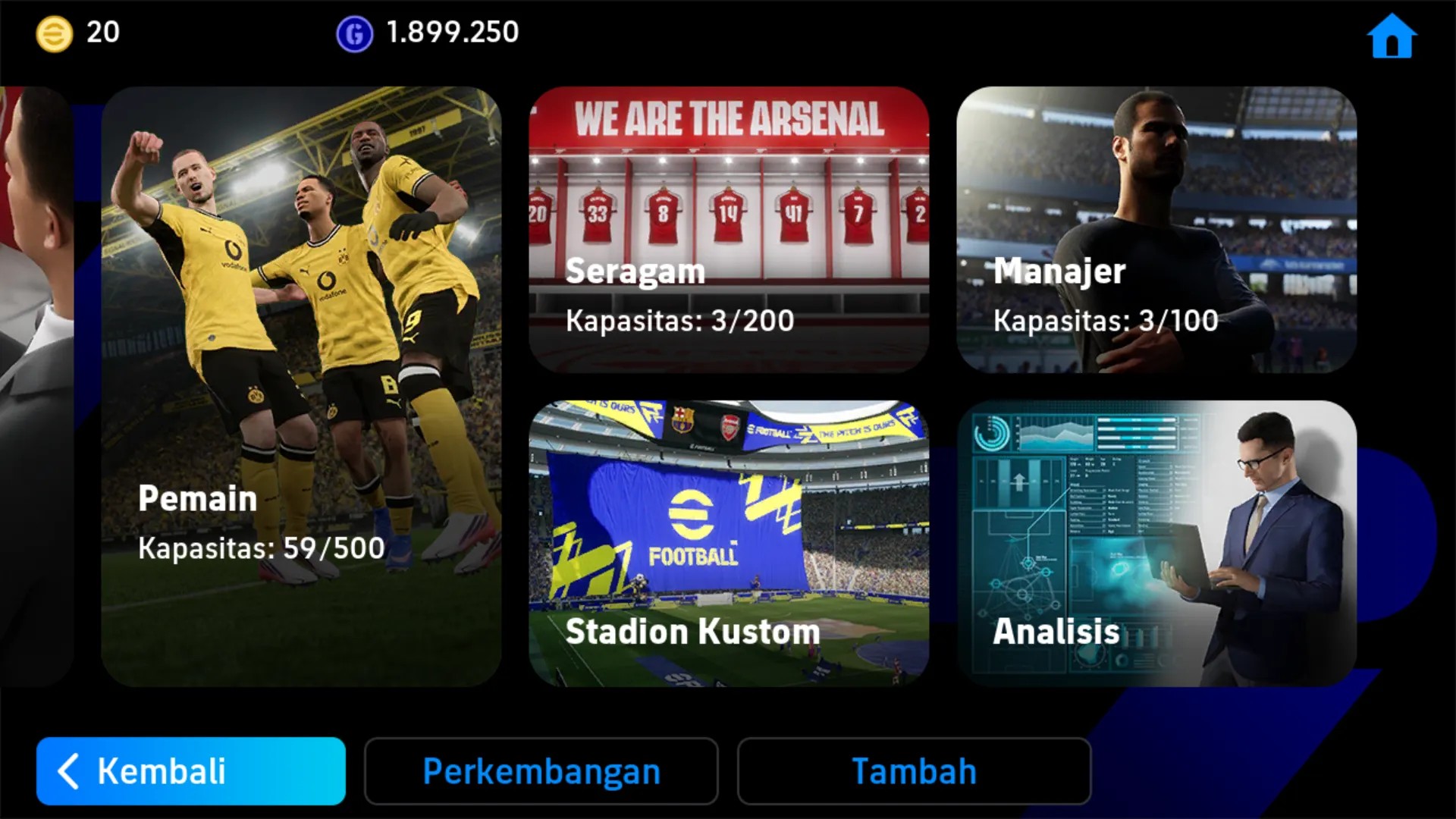Tap the Kembali back button

tap(191, 771)
